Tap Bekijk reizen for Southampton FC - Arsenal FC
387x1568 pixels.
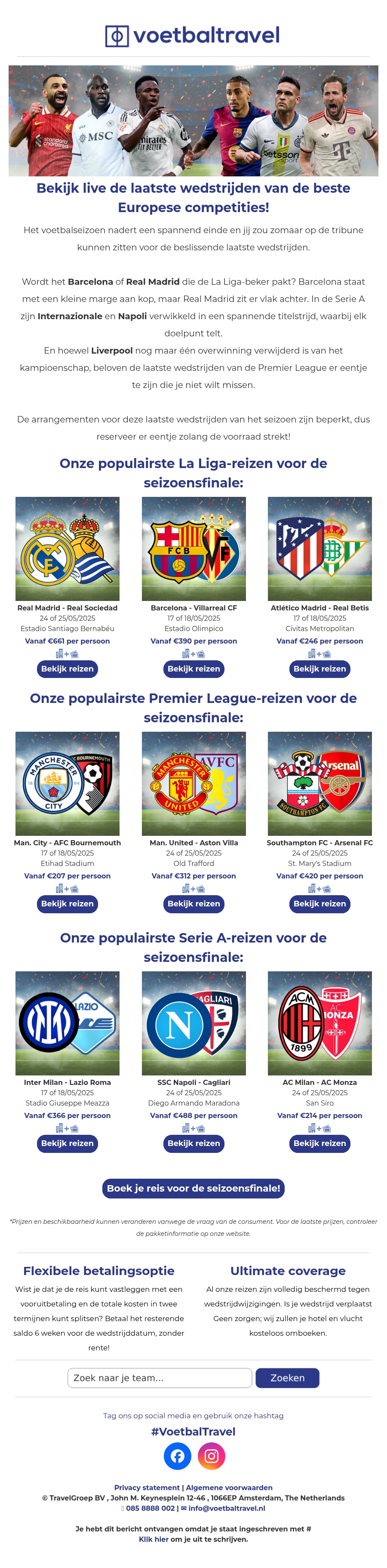pos(319,903)
